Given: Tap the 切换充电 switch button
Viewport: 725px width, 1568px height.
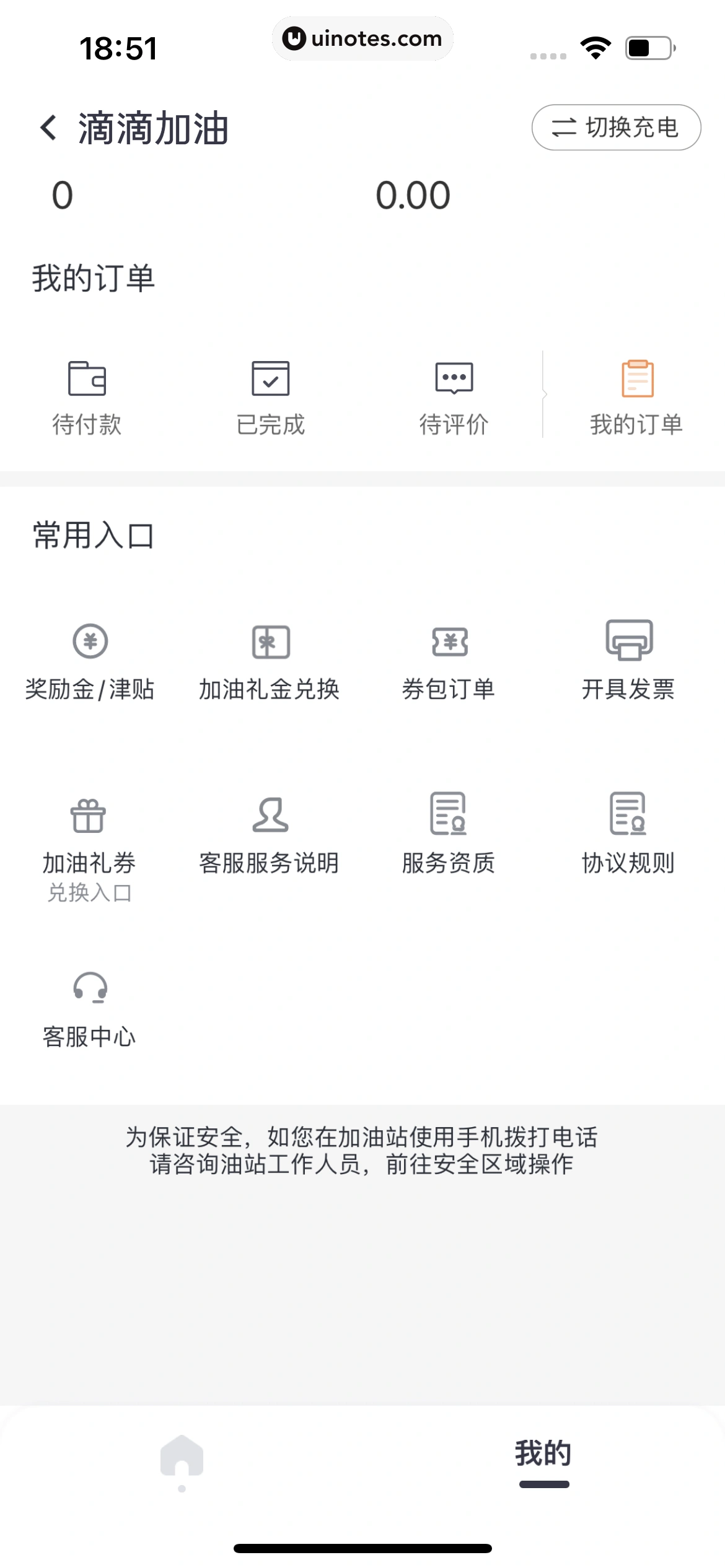Looking at the screenshot, I should click(x=616, y=128).
